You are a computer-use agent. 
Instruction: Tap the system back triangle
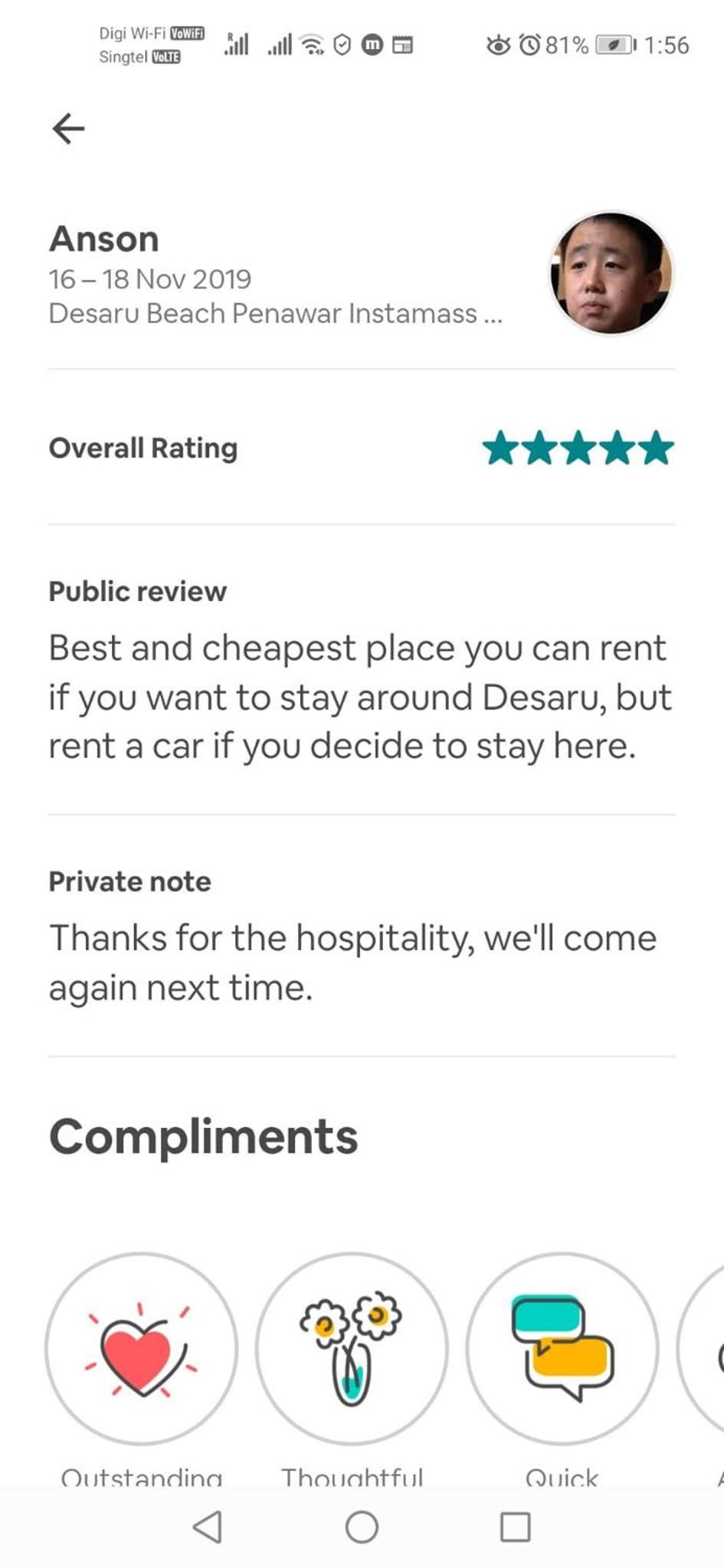(x=208, y=1527)
